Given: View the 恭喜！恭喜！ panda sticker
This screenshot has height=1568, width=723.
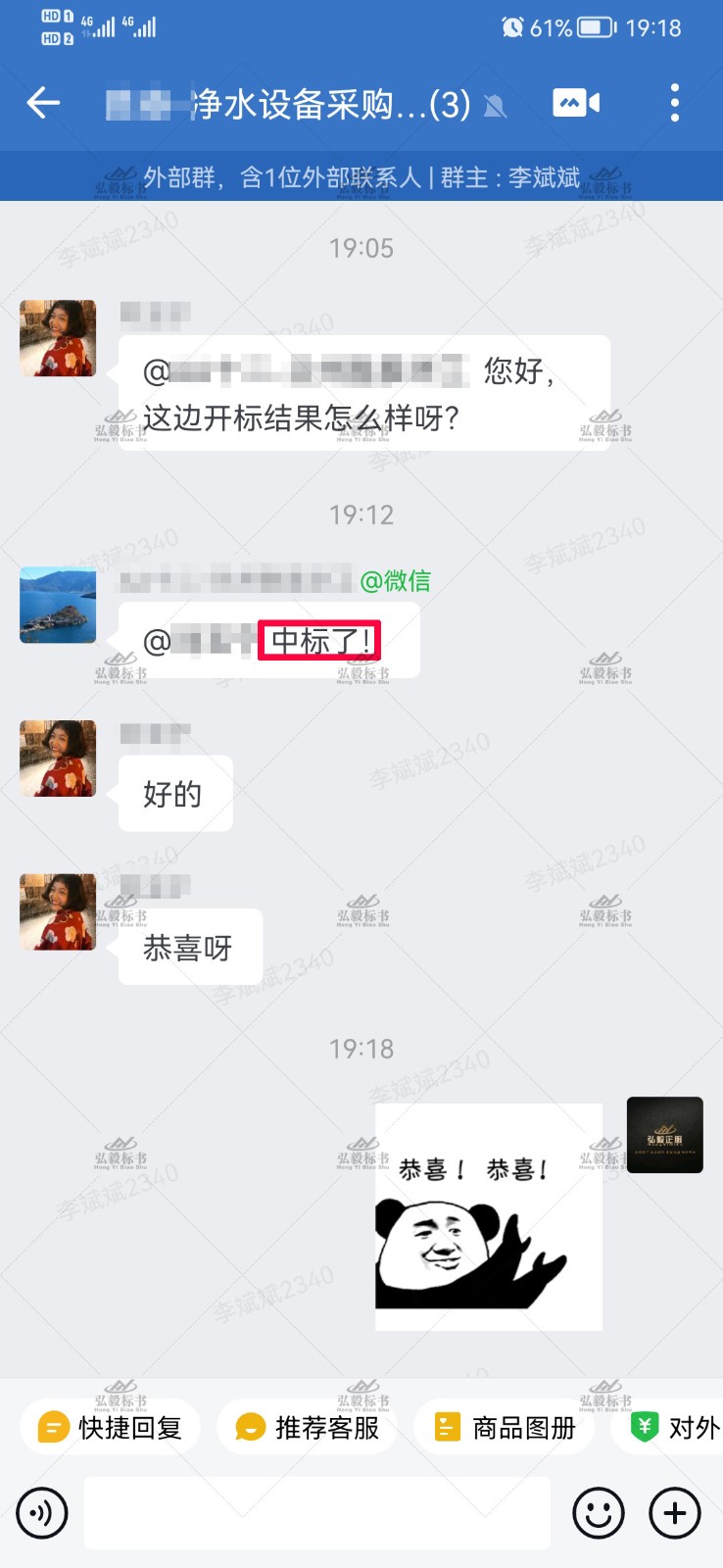Looking at the screenshot, I should tap(488, 1217).
